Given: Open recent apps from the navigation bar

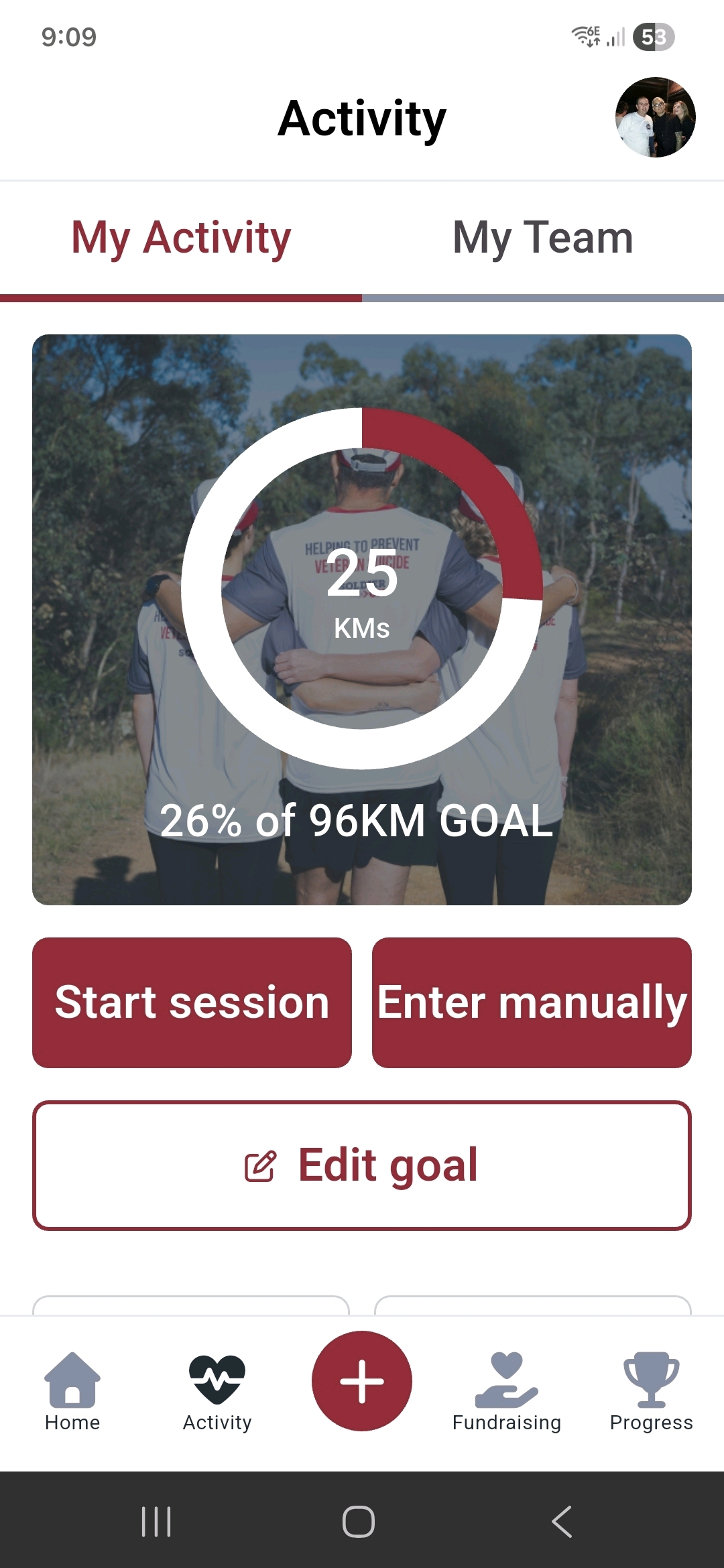Looking at the screenshot, I should (x=156, y=1521).
